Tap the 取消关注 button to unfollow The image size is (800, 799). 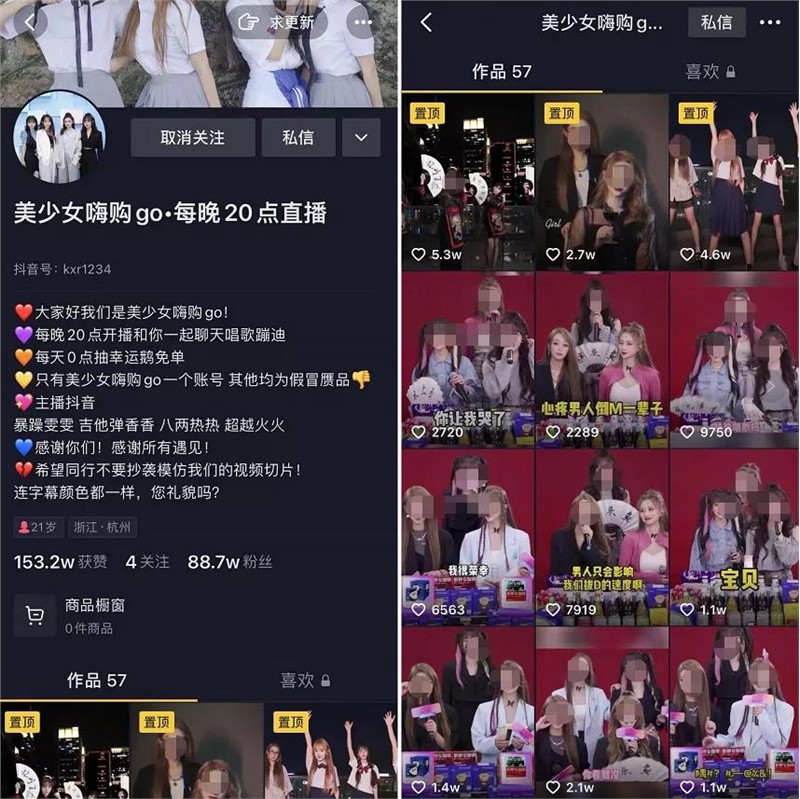pos(192,138)
